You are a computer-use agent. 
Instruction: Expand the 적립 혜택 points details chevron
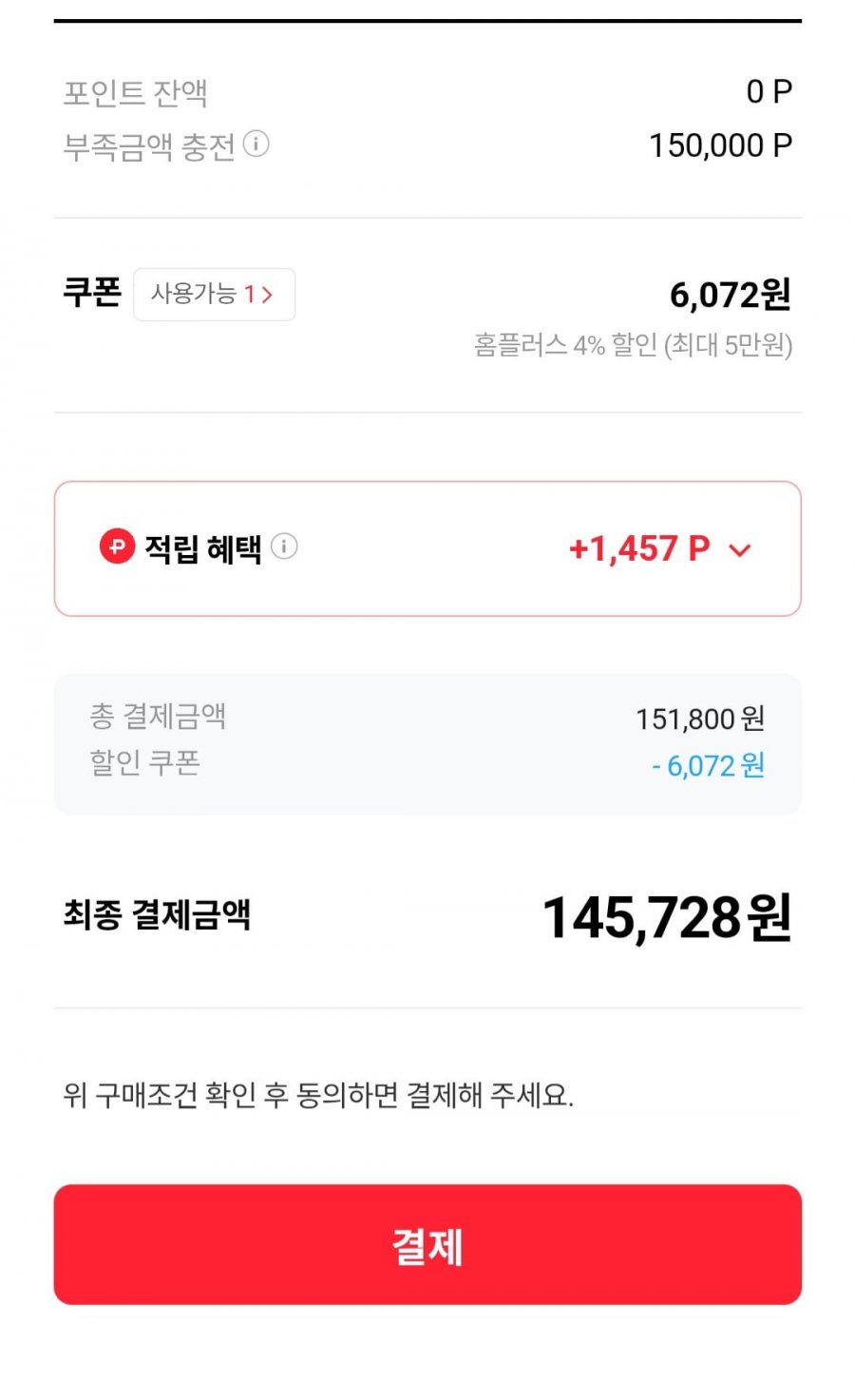pos(739,550)
